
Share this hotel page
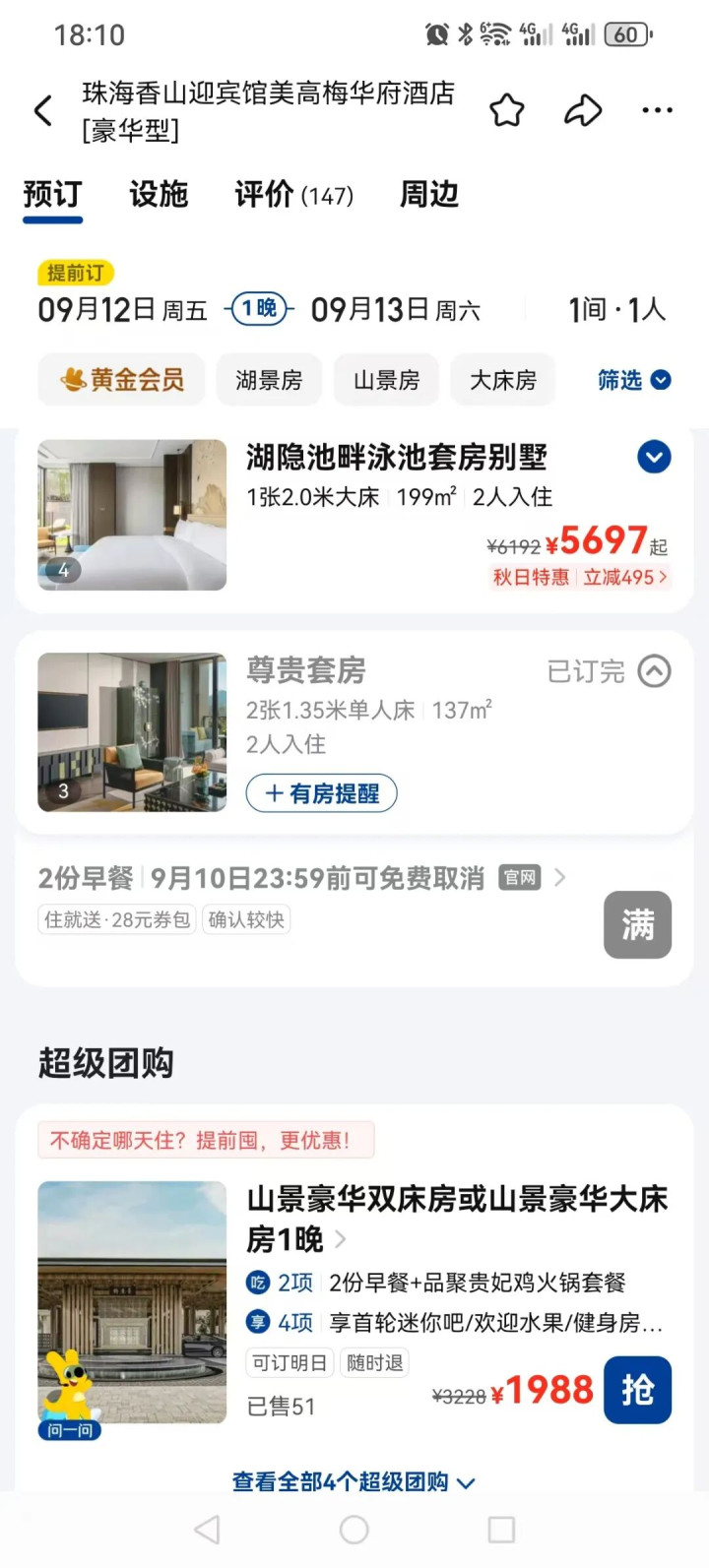pos(582,110)
